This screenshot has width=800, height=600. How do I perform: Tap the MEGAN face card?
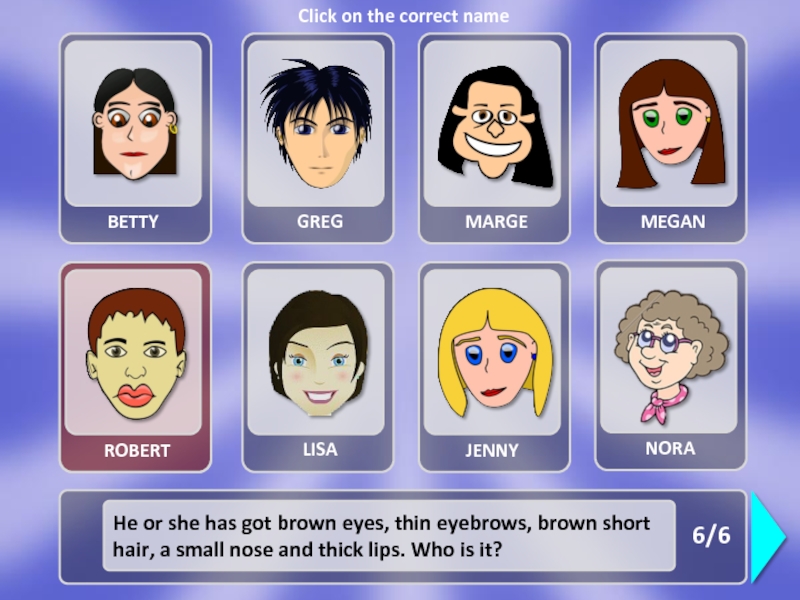(x=671, y=138)
